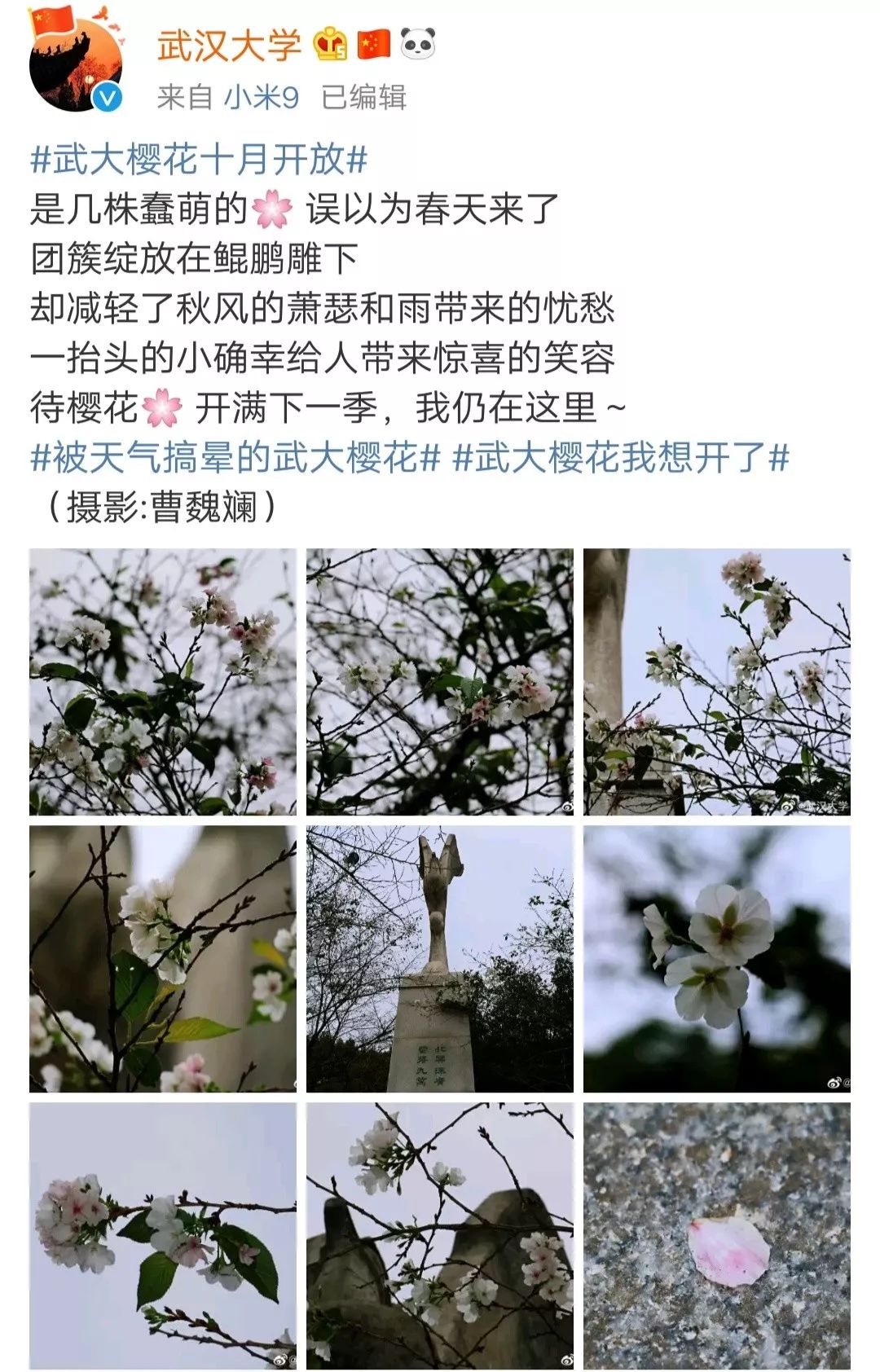
Task: Open the 小米9 device source link
Action: [262, 97]
